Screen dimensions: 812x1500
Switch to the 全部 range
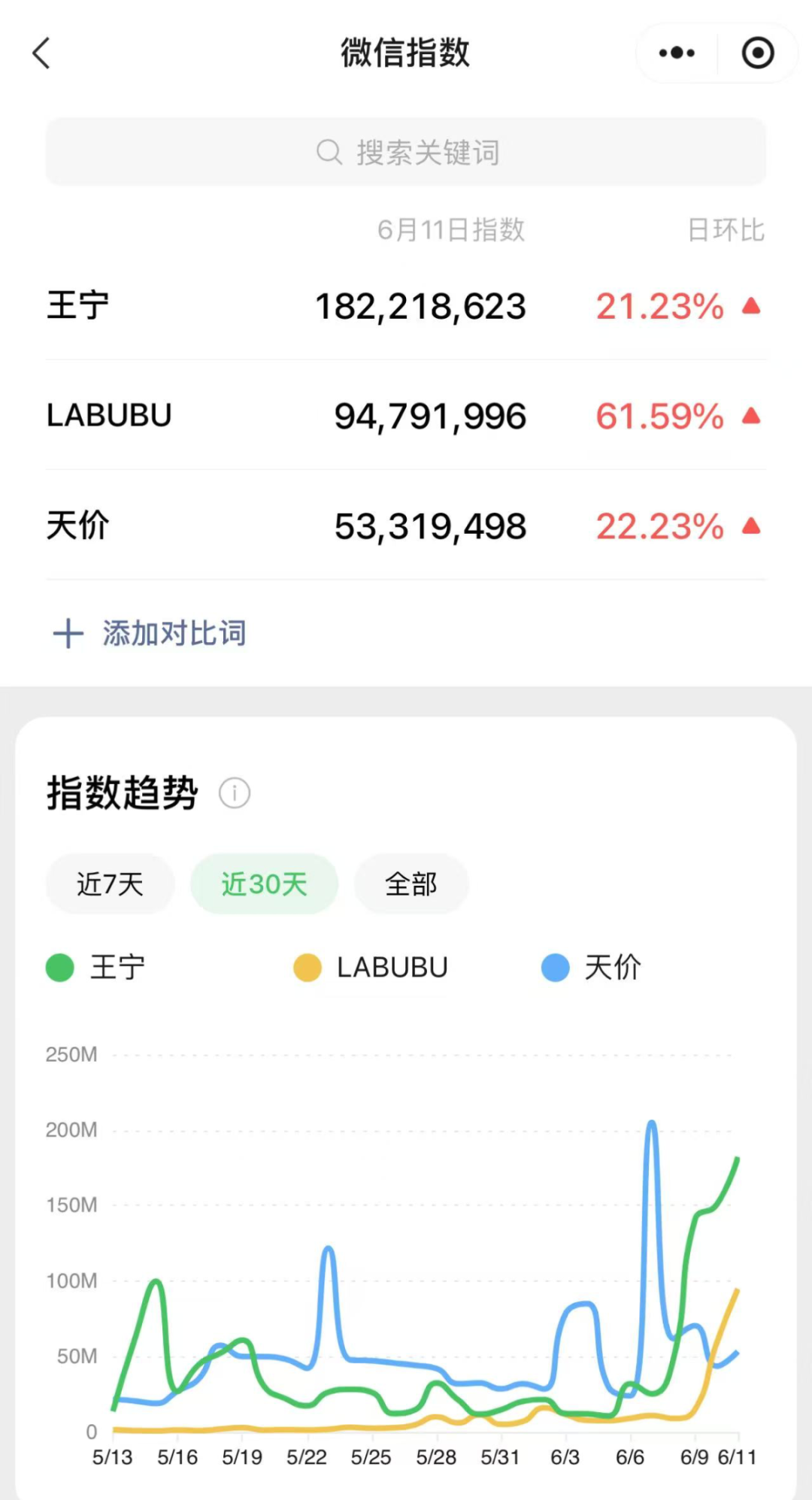click(x=411, y=884)
